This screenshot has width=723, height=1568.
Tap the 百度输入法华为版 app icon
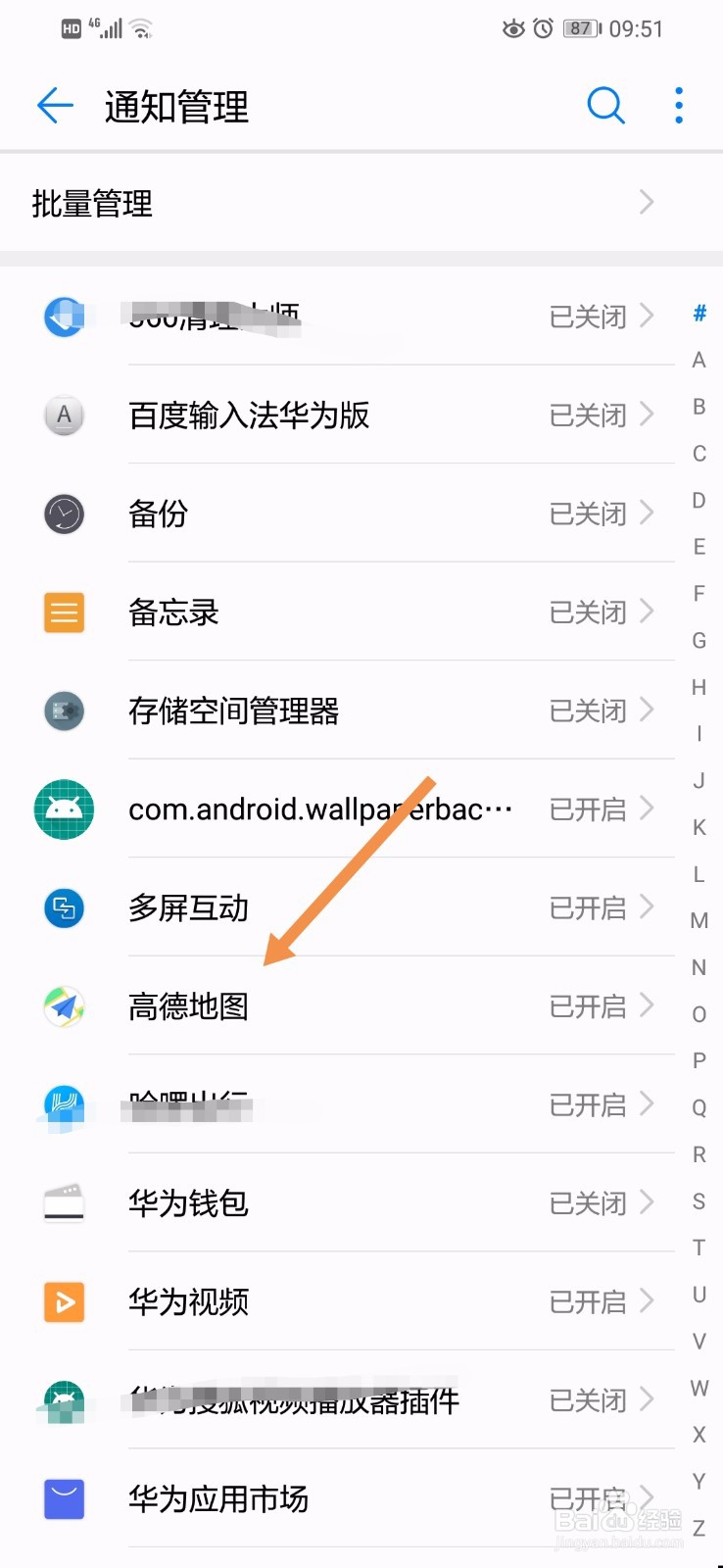[63, 416]
